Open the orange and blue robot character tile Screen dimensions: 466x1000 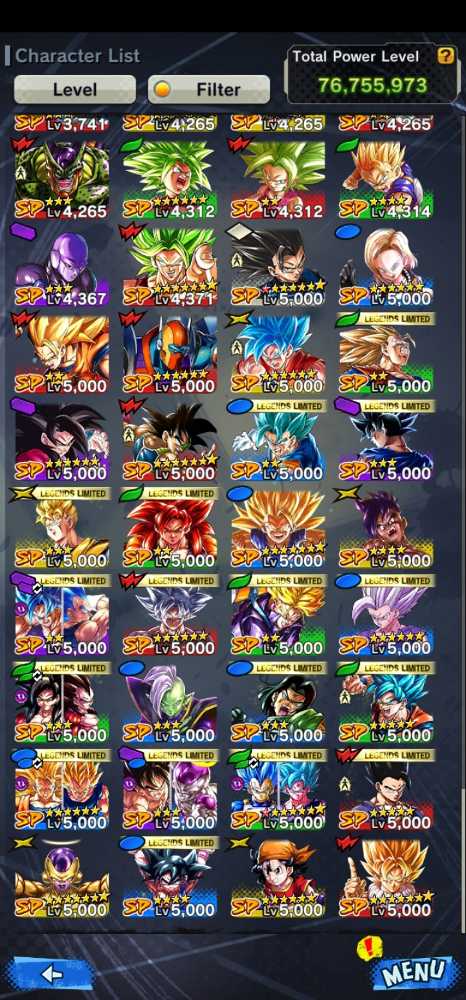click(x=170, y=355)
